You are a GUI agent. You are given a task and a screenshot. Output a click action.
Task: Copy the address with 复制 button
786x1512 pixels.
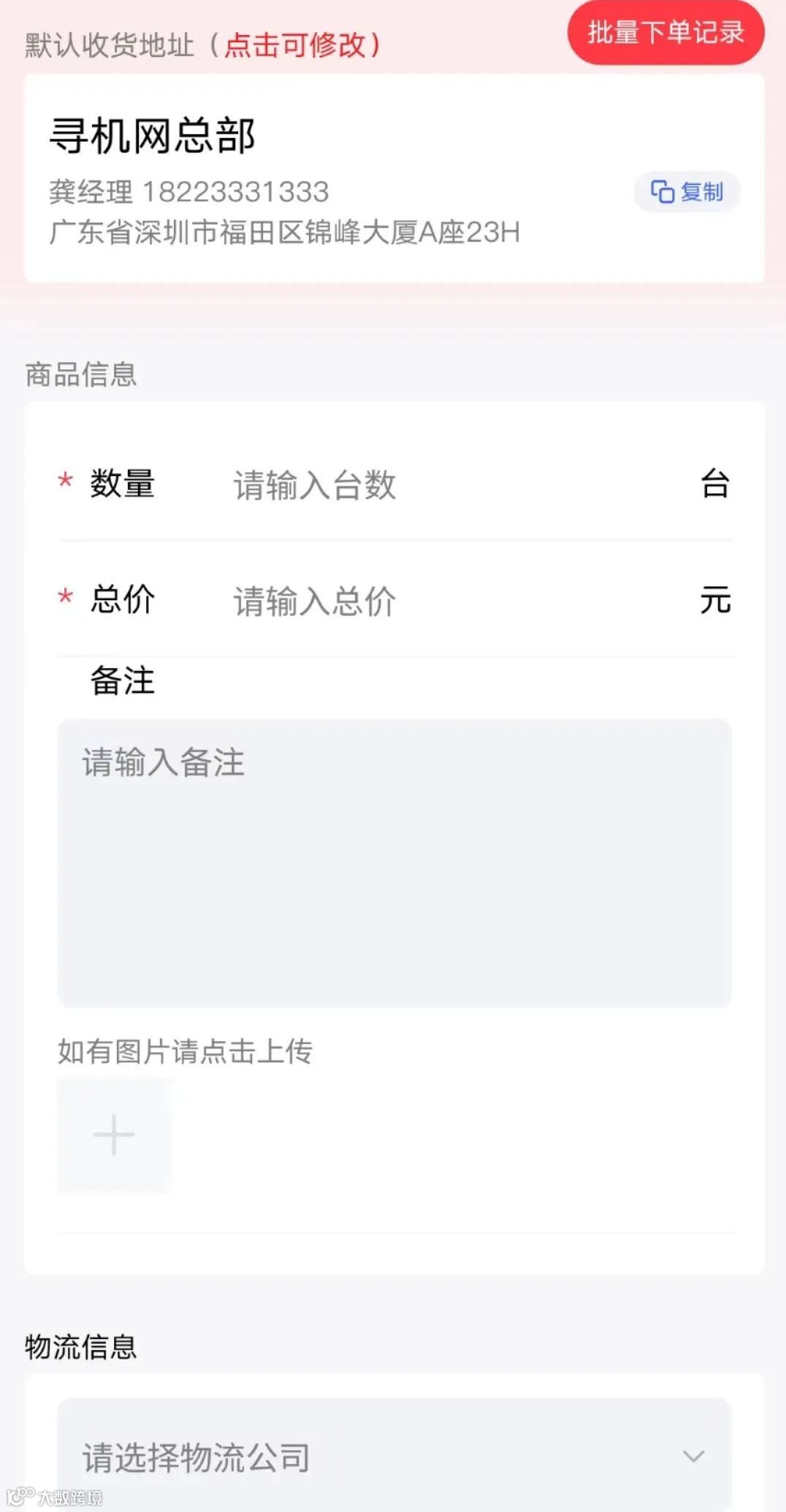(x=687, y=192)
